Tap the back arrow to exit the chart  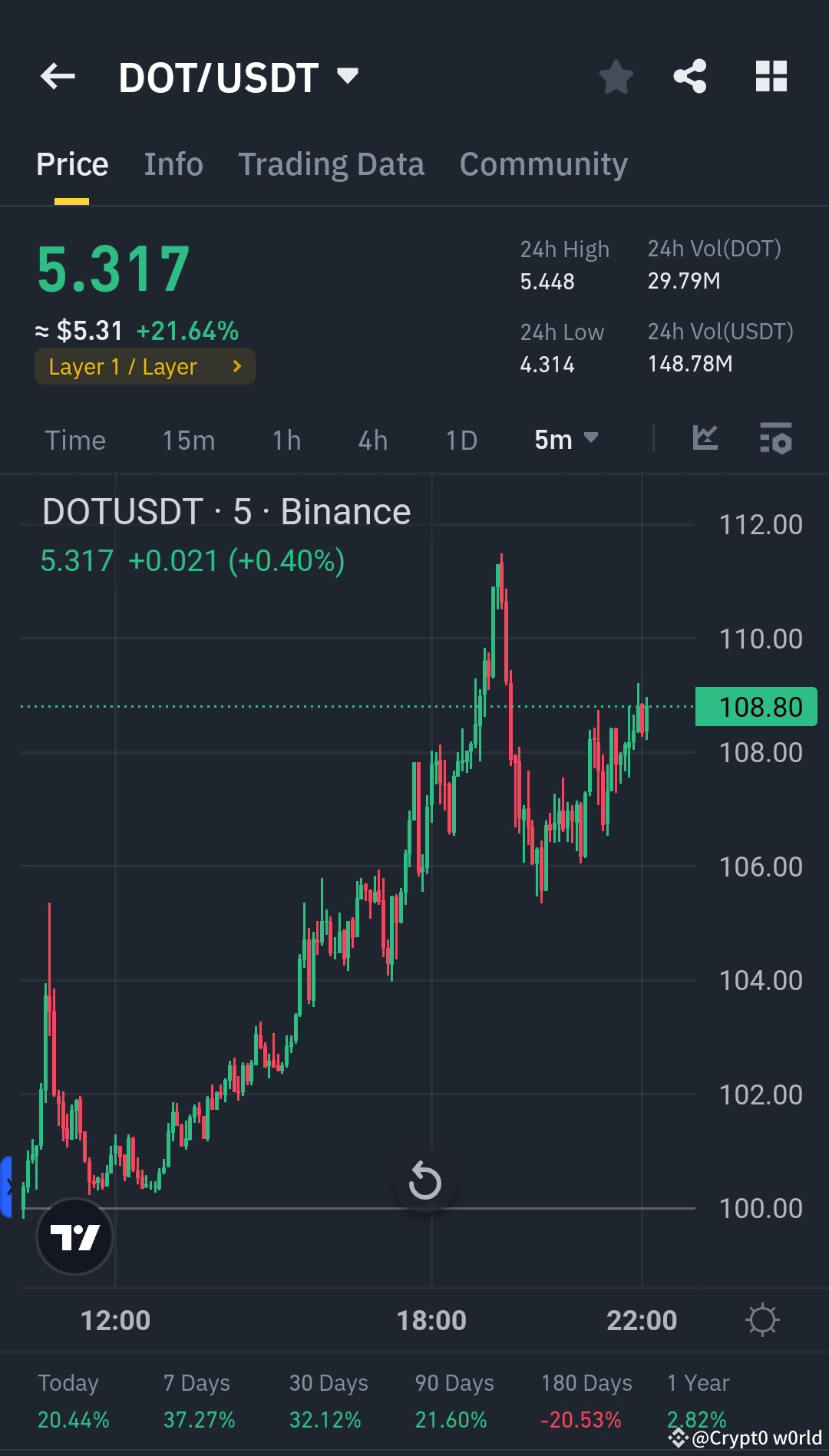tap(58, 76)
